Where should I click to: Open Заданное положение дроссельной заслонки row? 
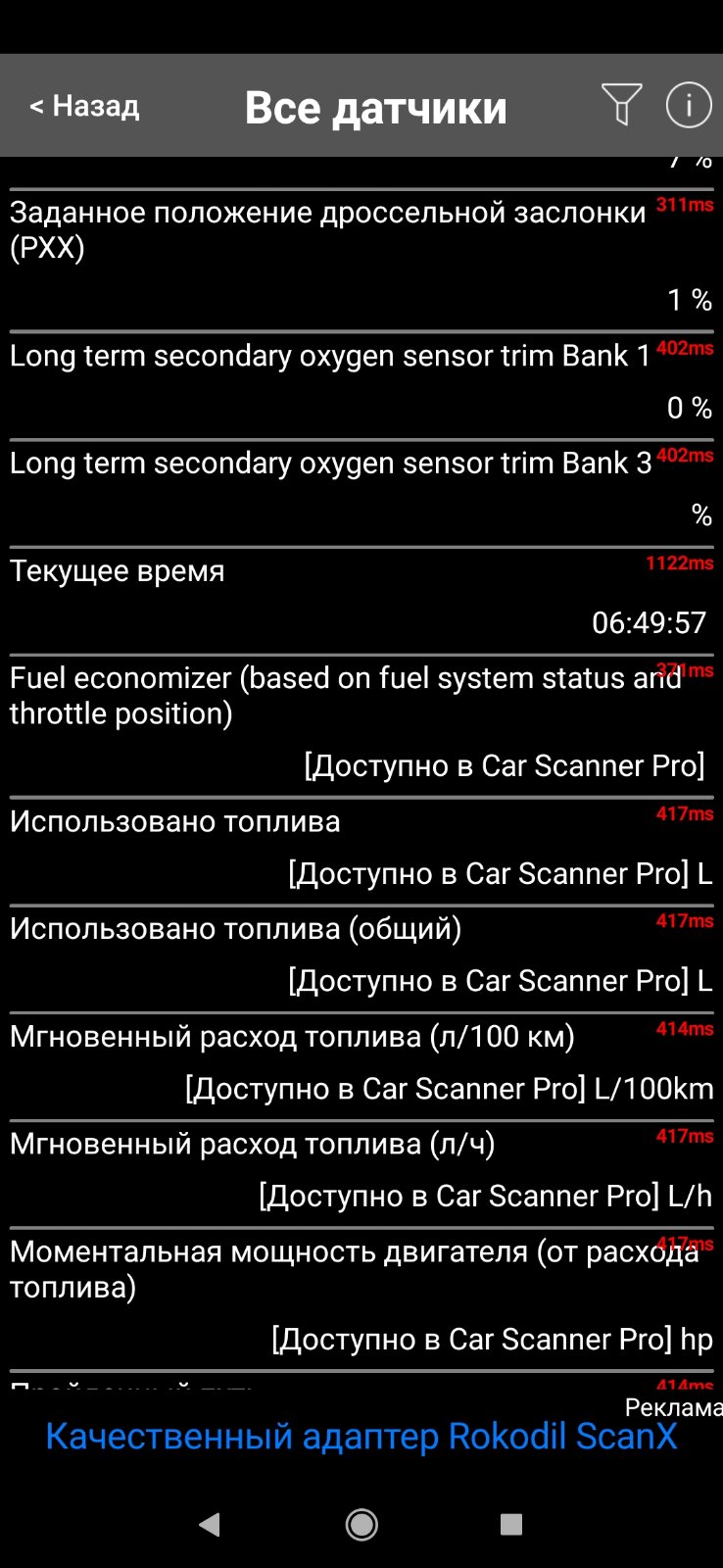[361, 260]
